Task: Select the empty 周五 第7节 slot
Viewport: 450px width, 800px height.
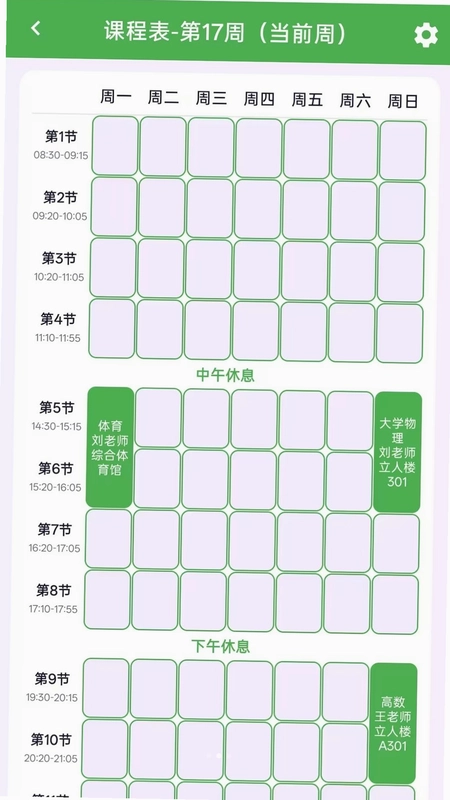Action: click(300, 542)
